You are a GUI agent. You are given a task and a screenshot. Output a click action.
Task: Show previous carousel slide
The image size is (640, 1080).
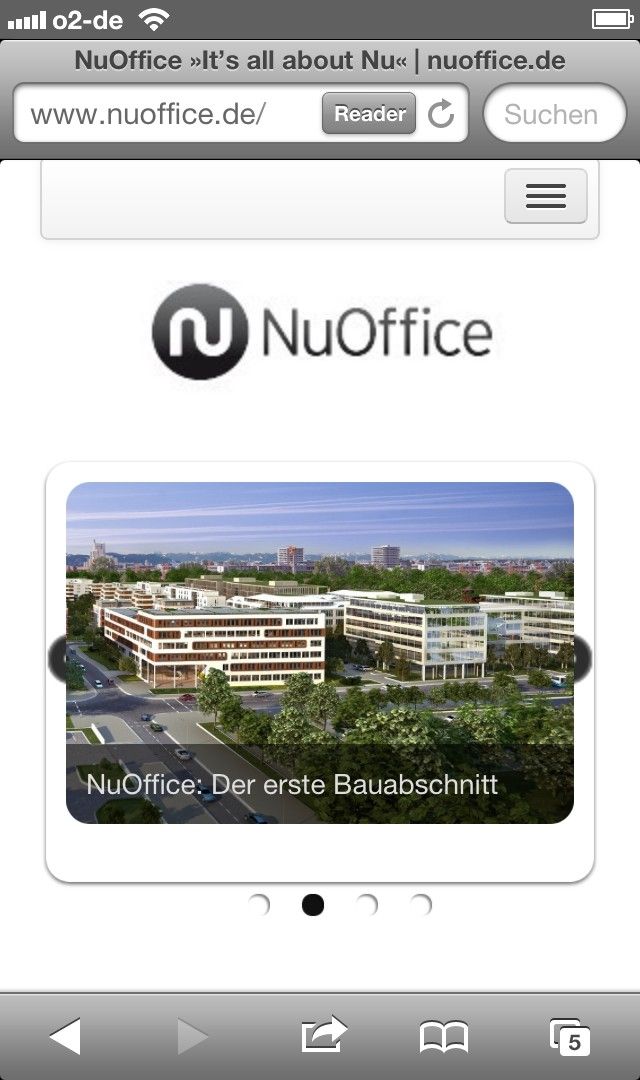click(57, 659)
